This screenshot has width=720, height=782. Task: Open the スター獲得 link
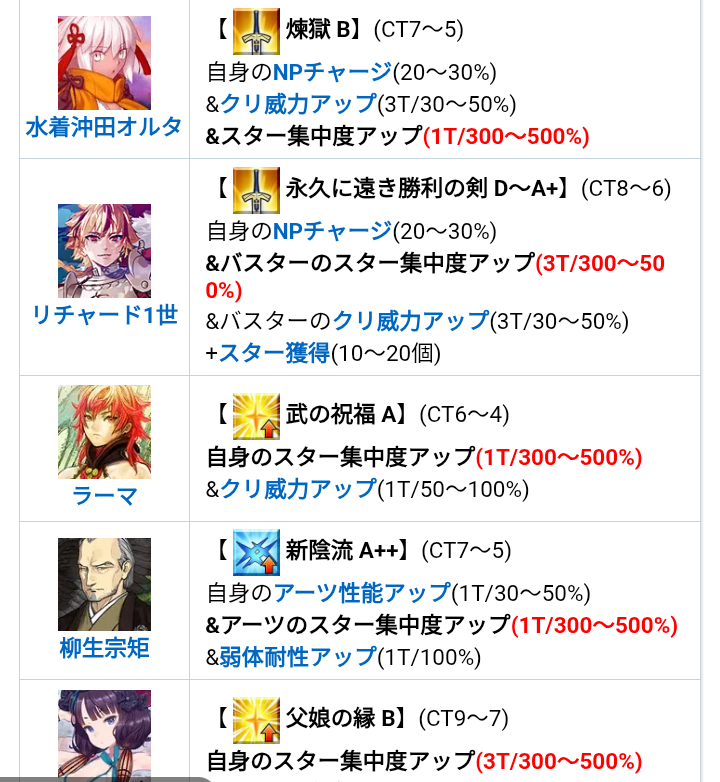coord(274,352)
